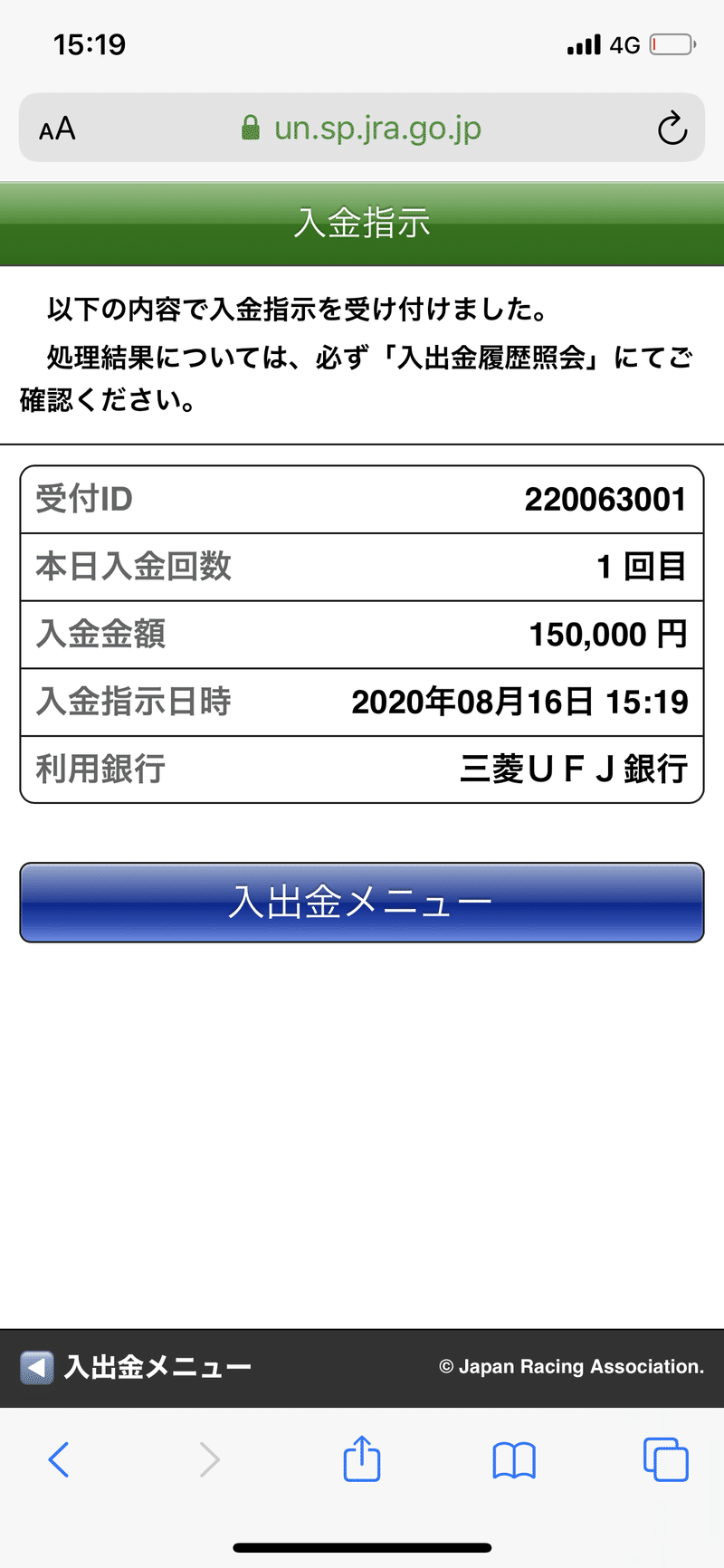Tap the 利用銀行 row showing 三菱ＵＦＪ銀行
Image resolution: width=724 pixels, height=1568 pixels.
[x=362, y=770]
